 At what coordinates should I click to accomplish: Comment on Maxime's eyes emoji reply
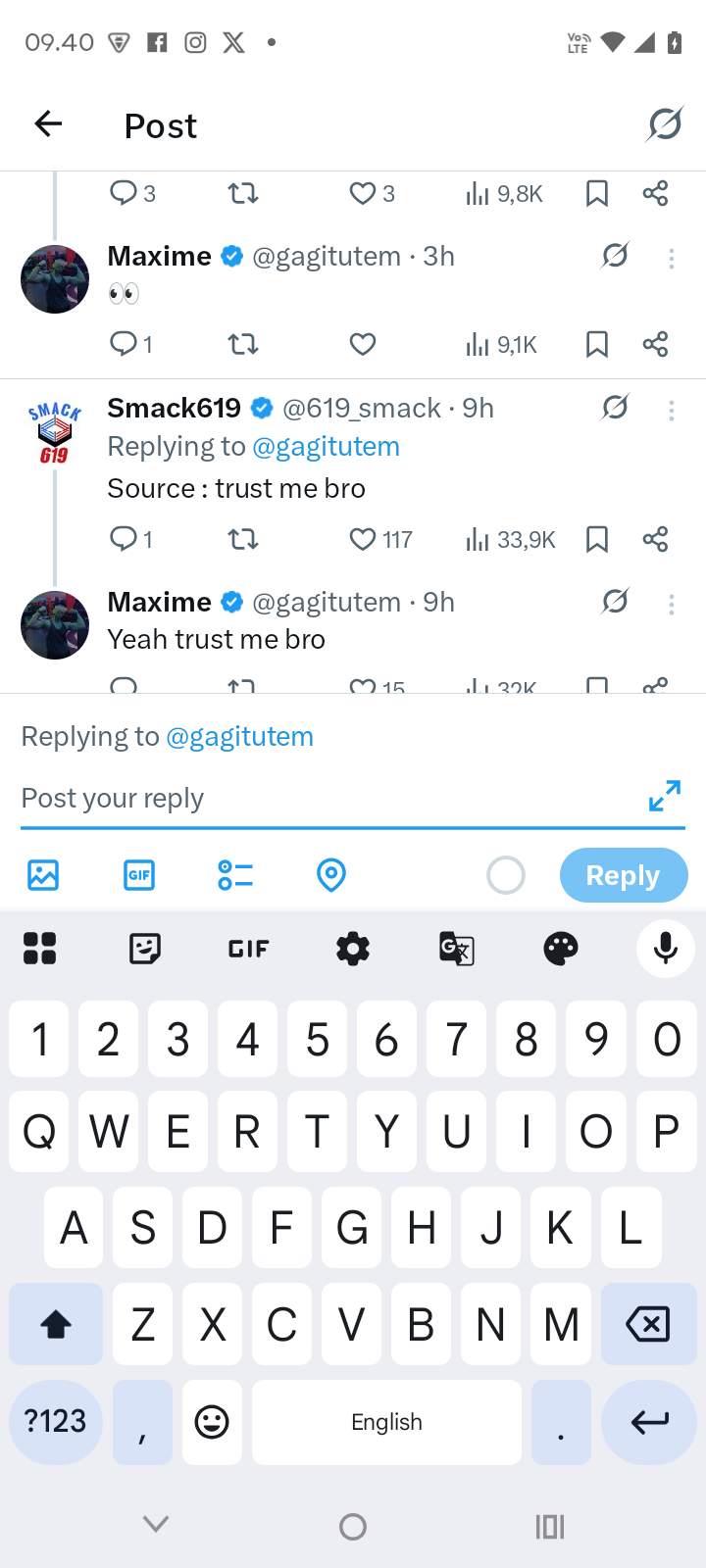[124, 344]
